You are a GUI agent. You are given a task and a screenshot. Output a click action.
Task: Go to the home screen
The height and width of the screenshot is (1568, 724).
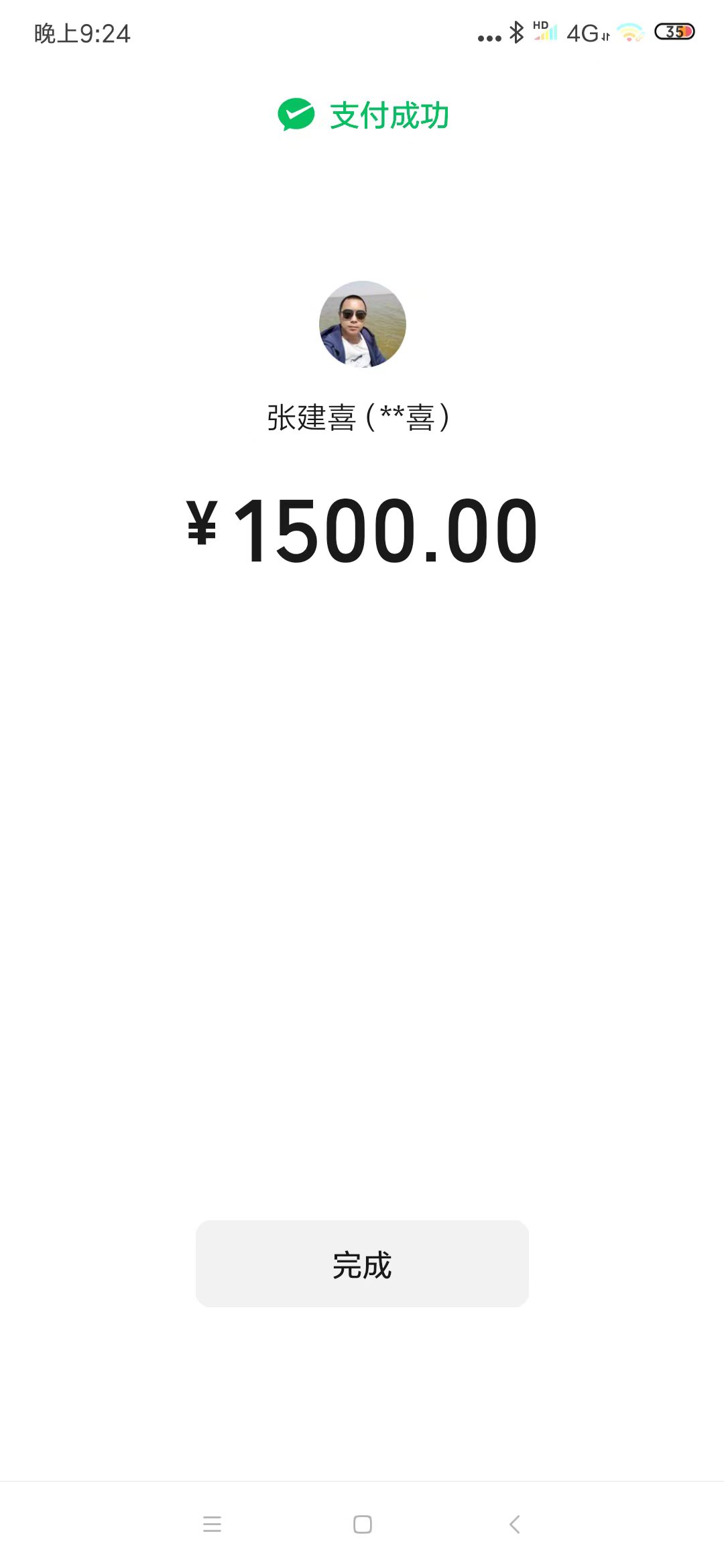click(362, 1524)
